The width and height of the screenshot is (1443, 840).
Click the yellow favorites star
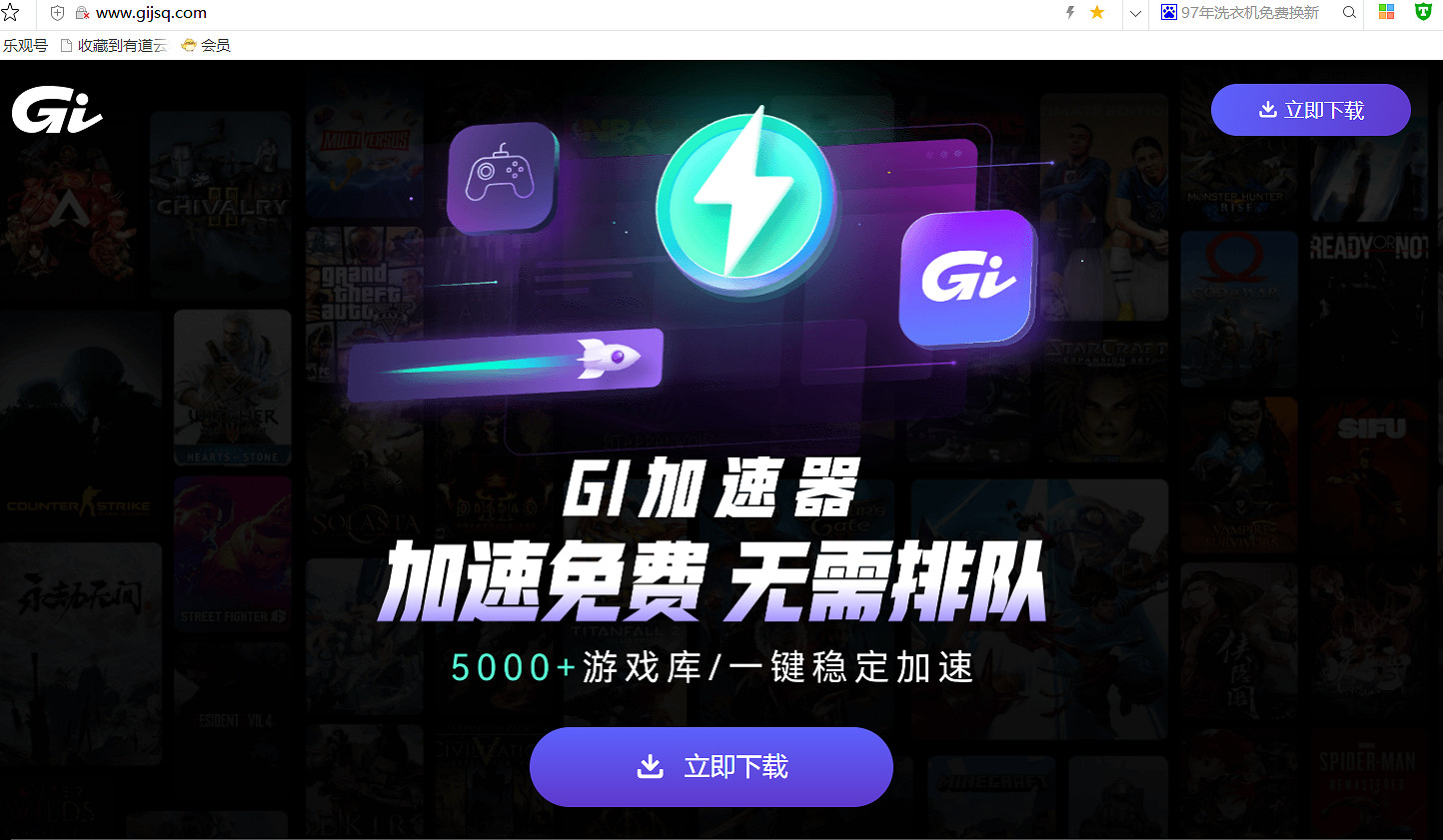(x=1097, y=13)
